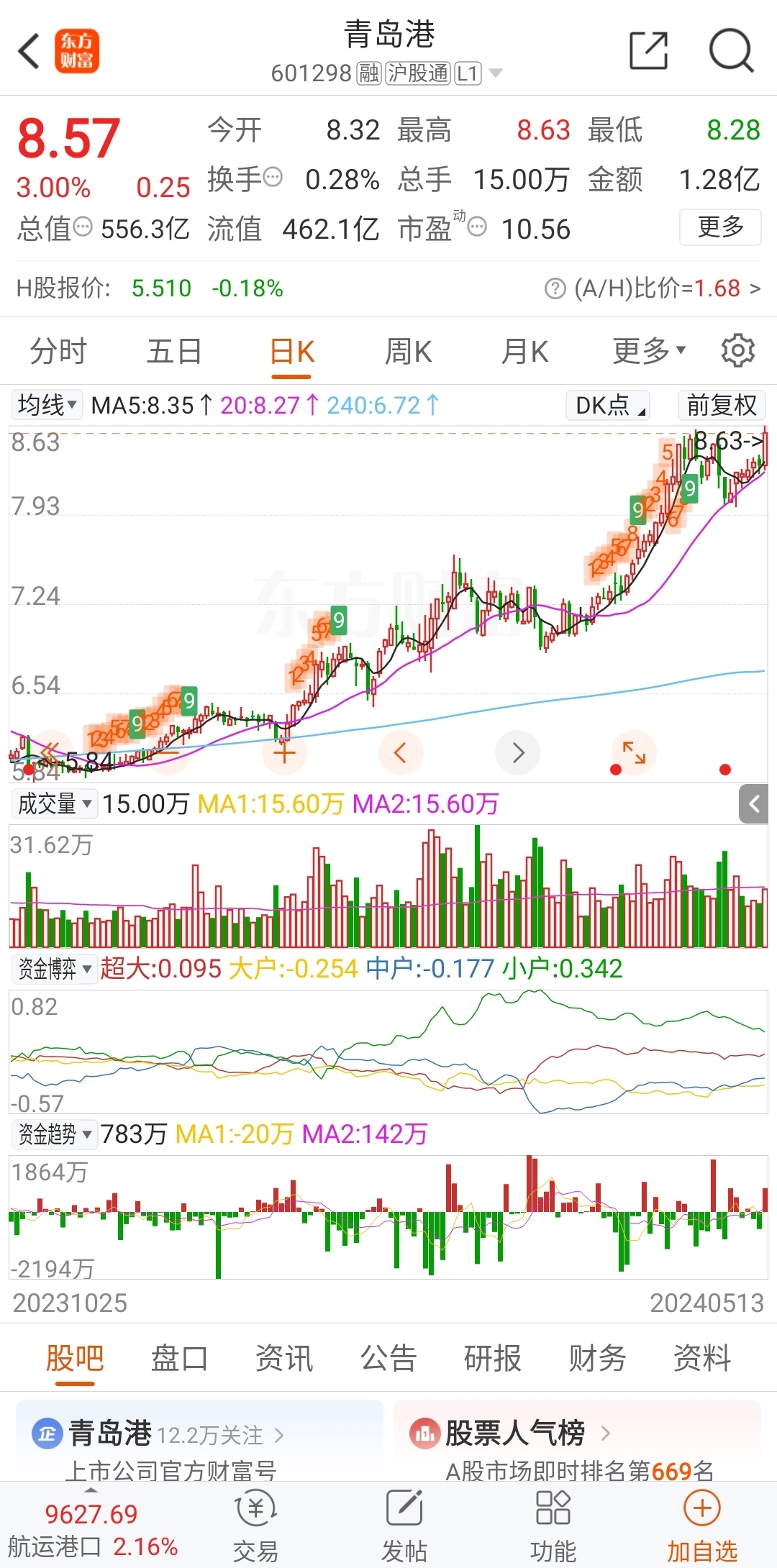Switch to the 周K weekly chart tab
The image size is (777, 1568).
pyautogui.click(x=407, y=350)
